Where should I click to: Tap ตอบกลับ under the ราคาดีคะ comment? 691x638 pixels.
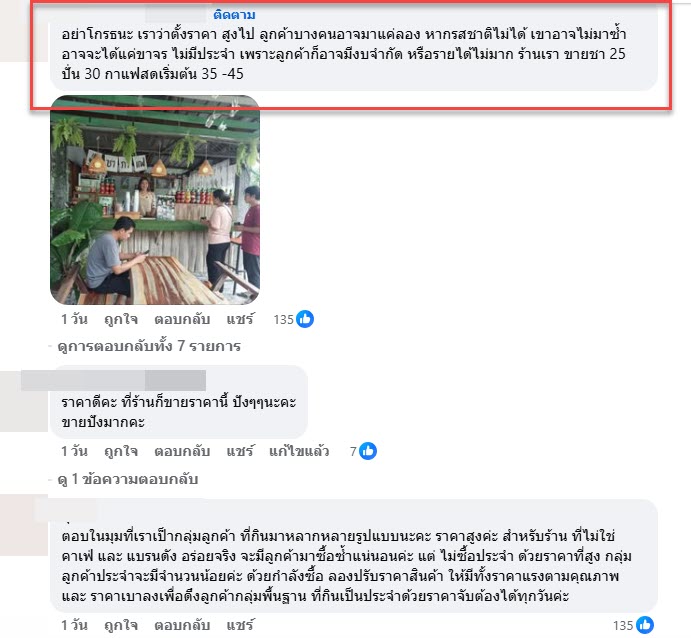(x=178, y=451)
